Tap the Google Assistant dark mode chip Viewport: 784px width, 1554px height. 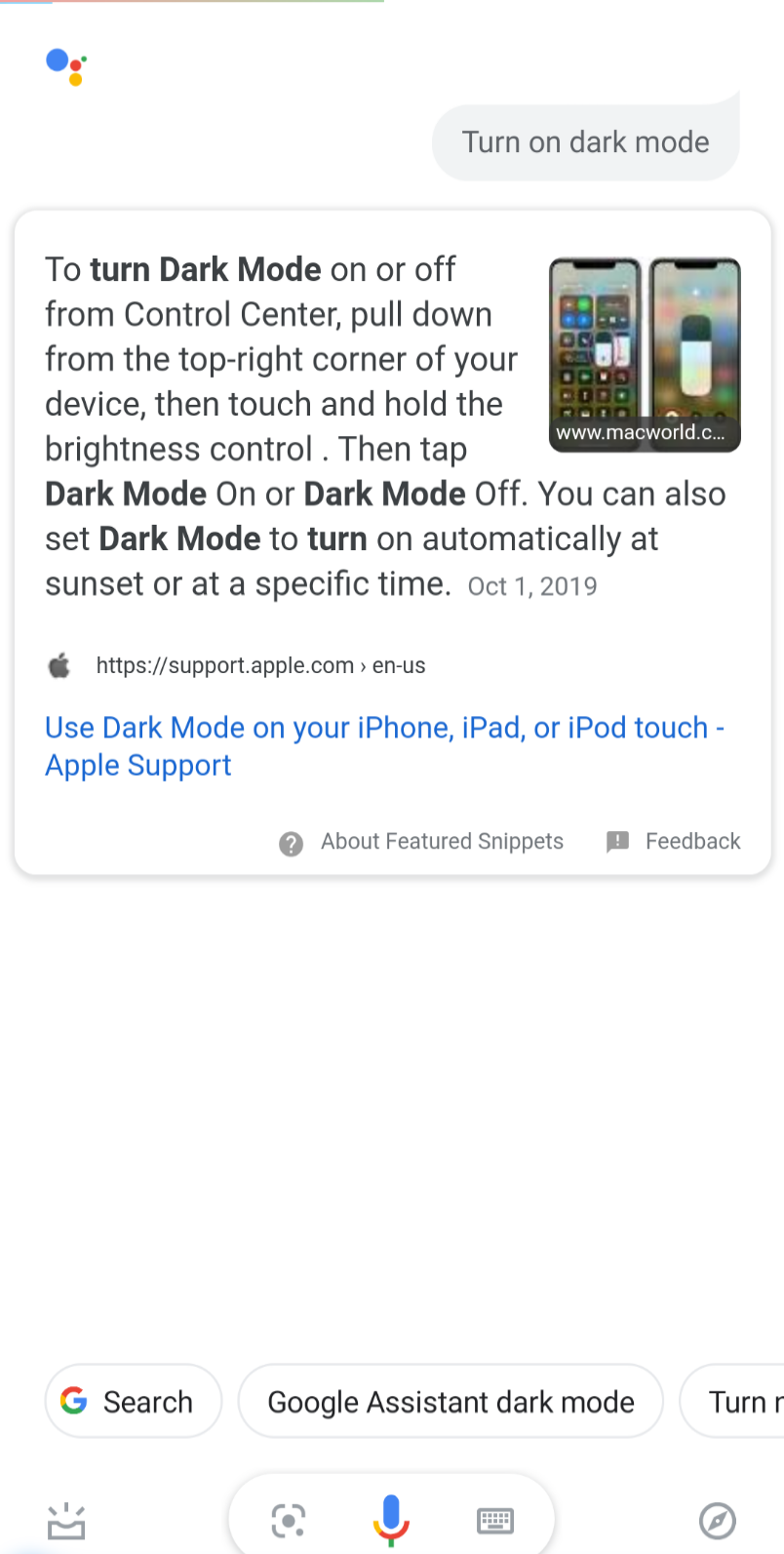click(x=450, y=1401)
